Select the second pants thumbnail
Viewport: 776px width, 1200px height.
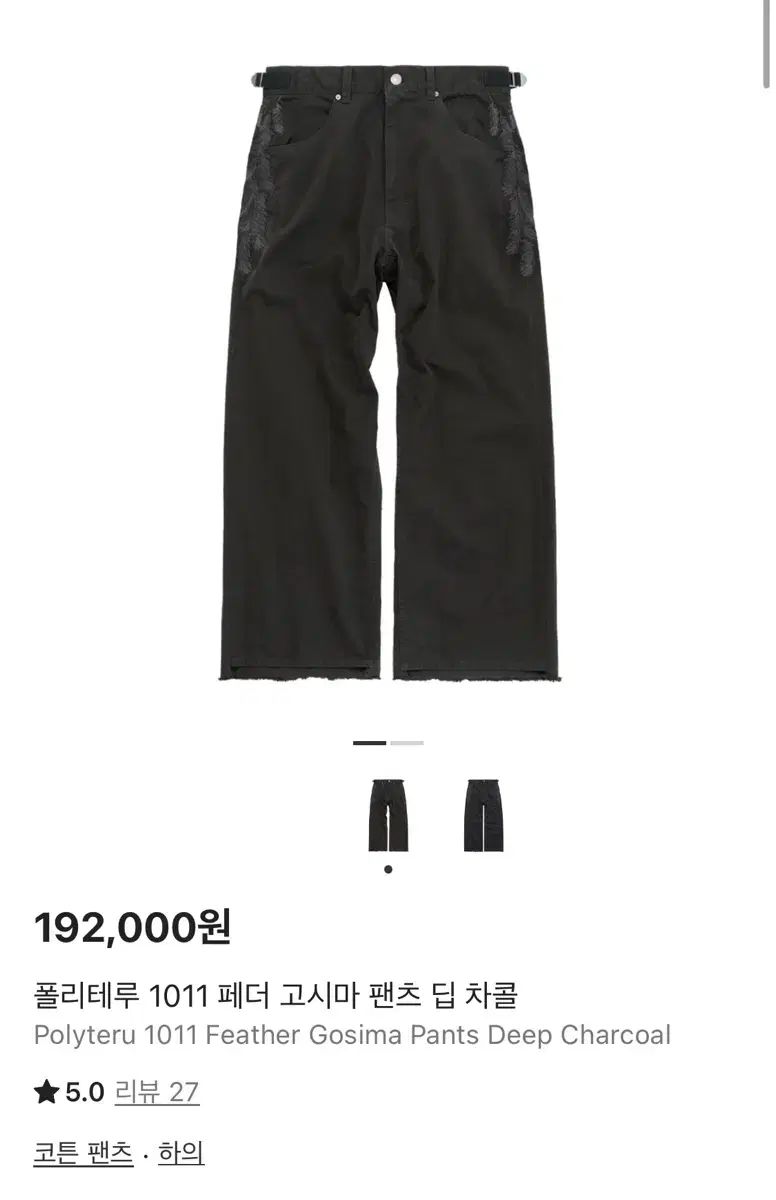pos(483,815)
